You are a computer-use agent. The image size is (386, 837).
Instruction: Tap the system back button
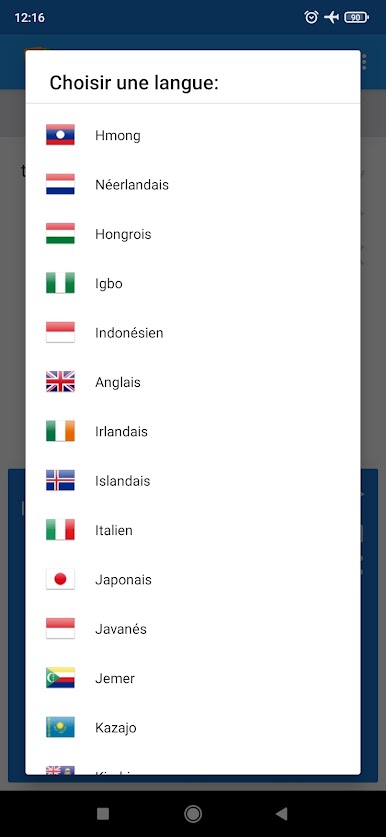(x=281, y=814)
